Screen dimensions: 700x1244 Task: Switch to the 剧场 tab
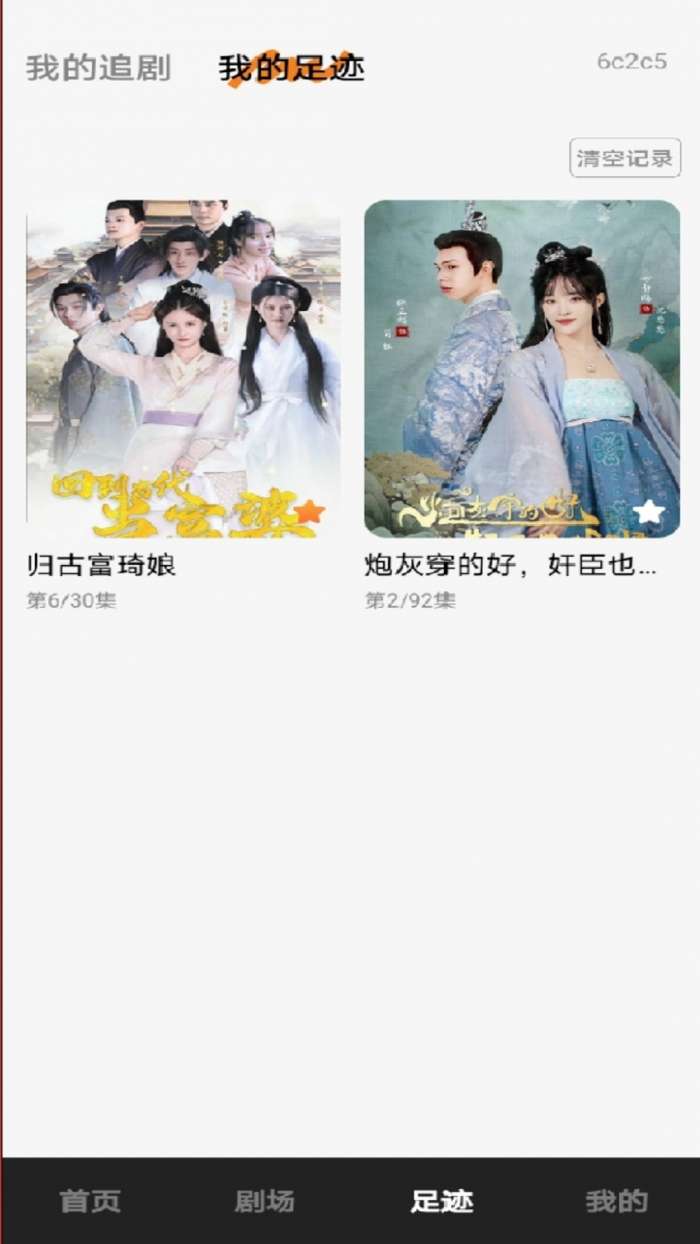coord(265,1201)
